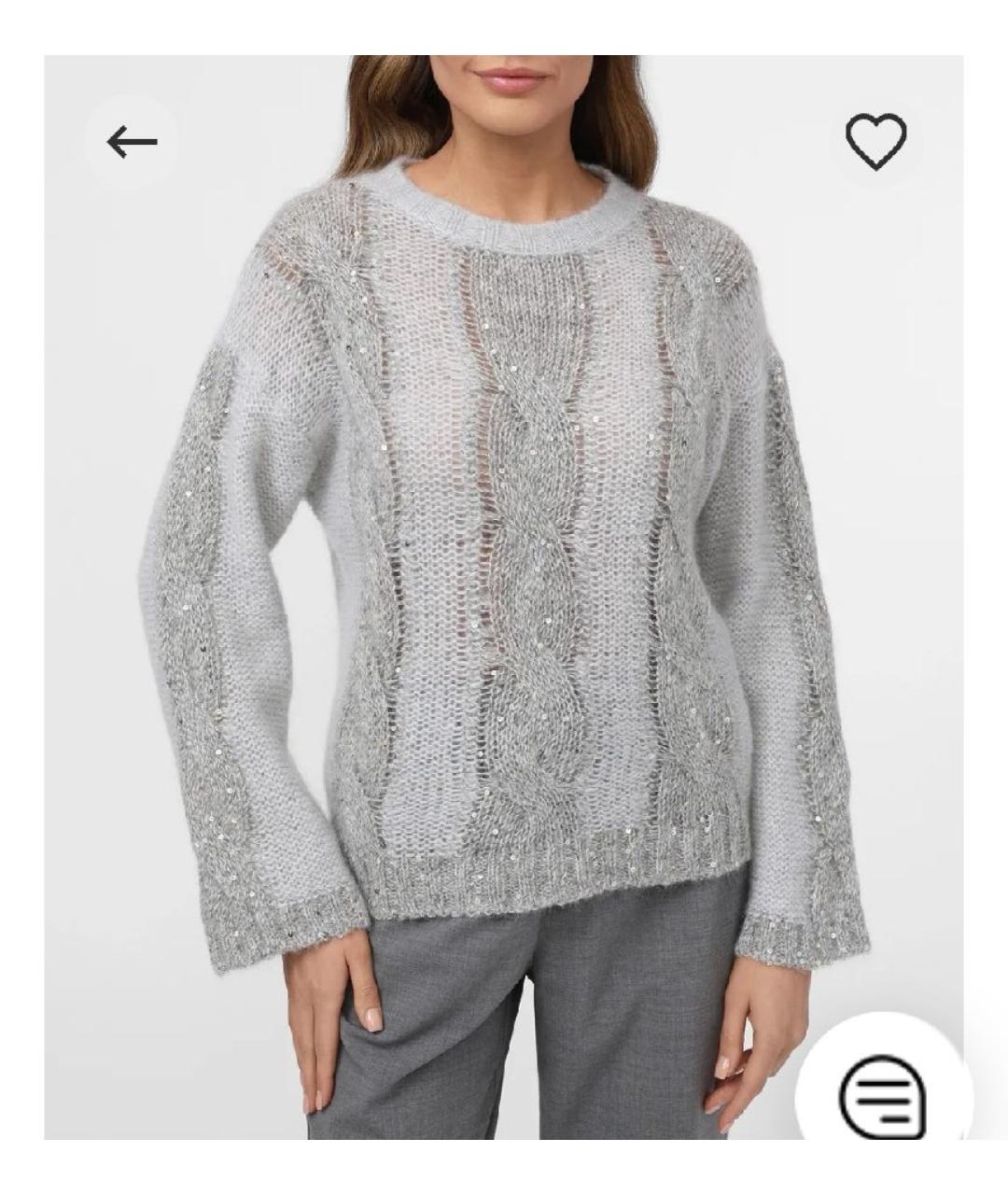Image resolution: width=1008 pixels, height=1195 pixels.
Task: Add the sweater to favorites
Action: (875, 141)
